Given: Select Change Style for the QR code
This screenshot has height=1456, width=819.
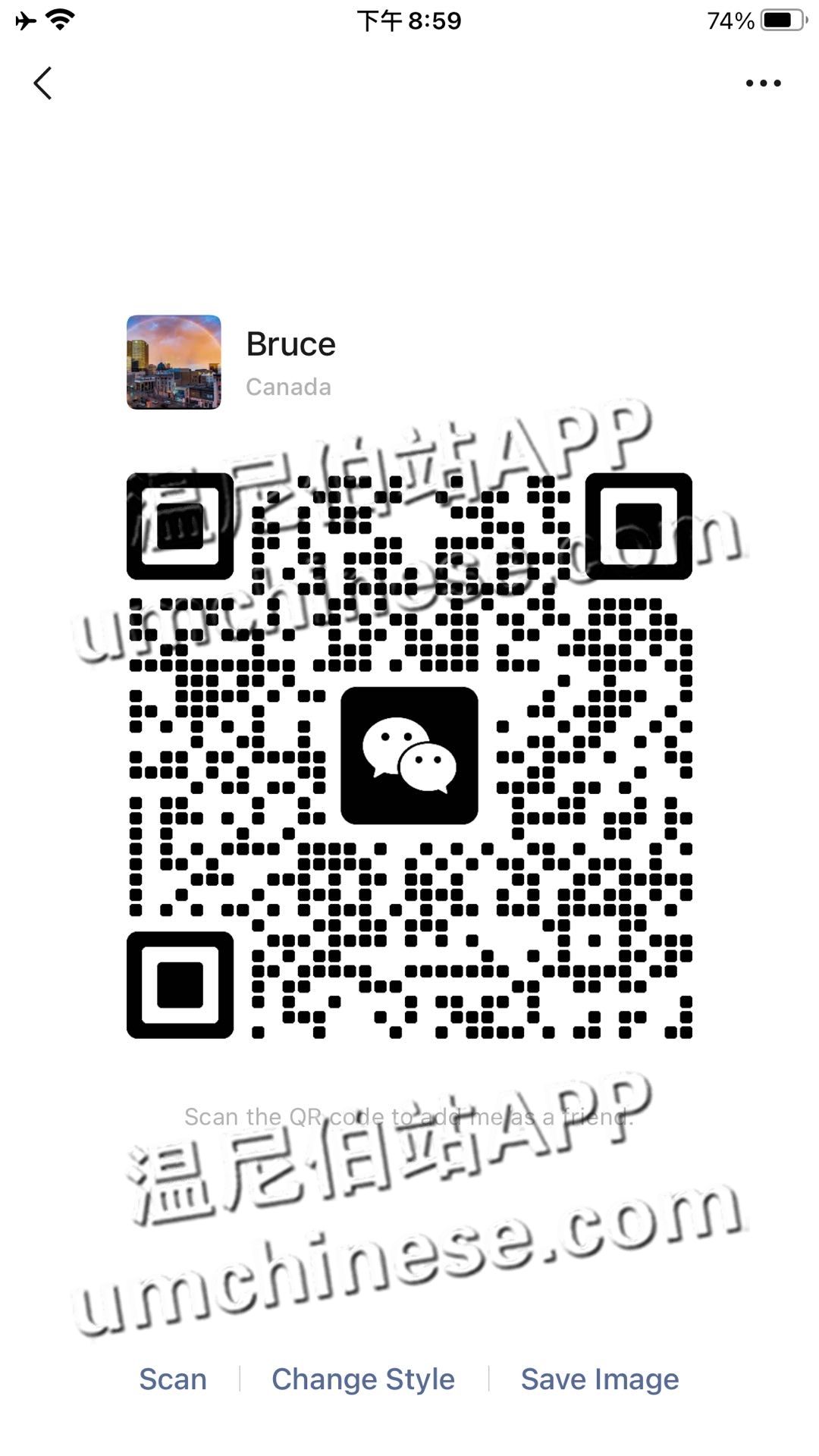Looking at the screenshot, I should (363, 1379).
